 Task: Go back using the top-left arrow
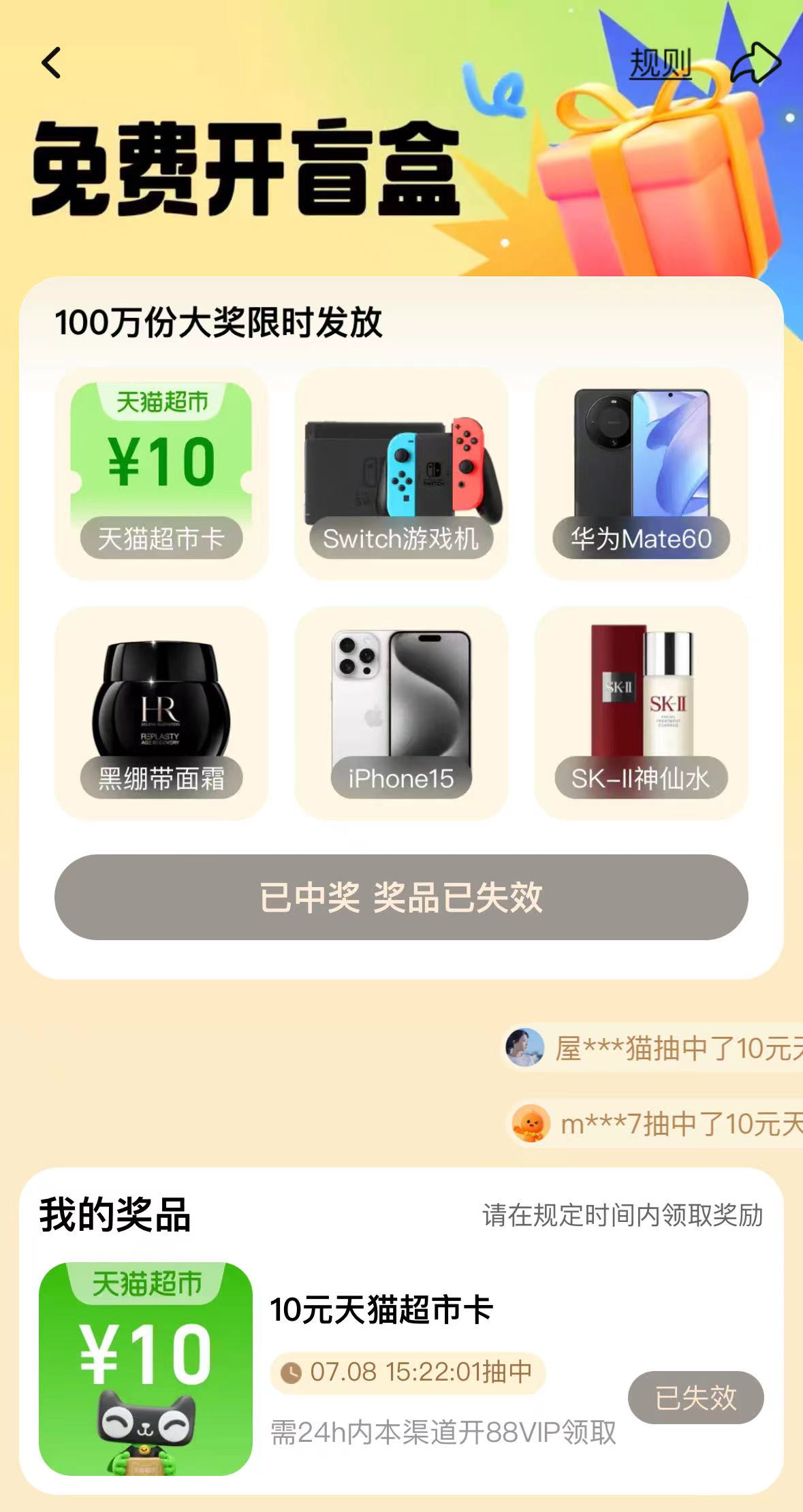52,63
